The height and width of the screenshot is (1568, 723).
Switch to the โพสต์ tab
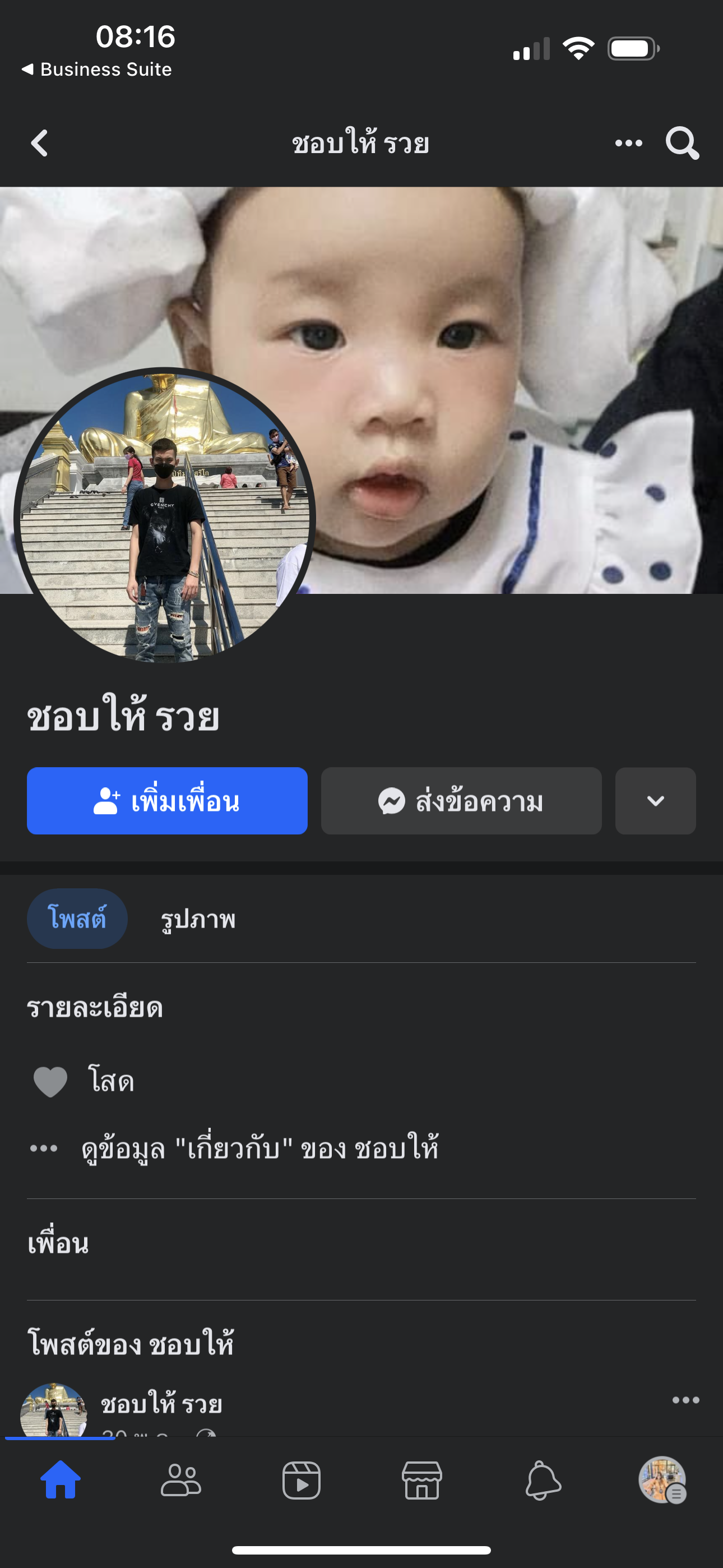coord(77,918)
